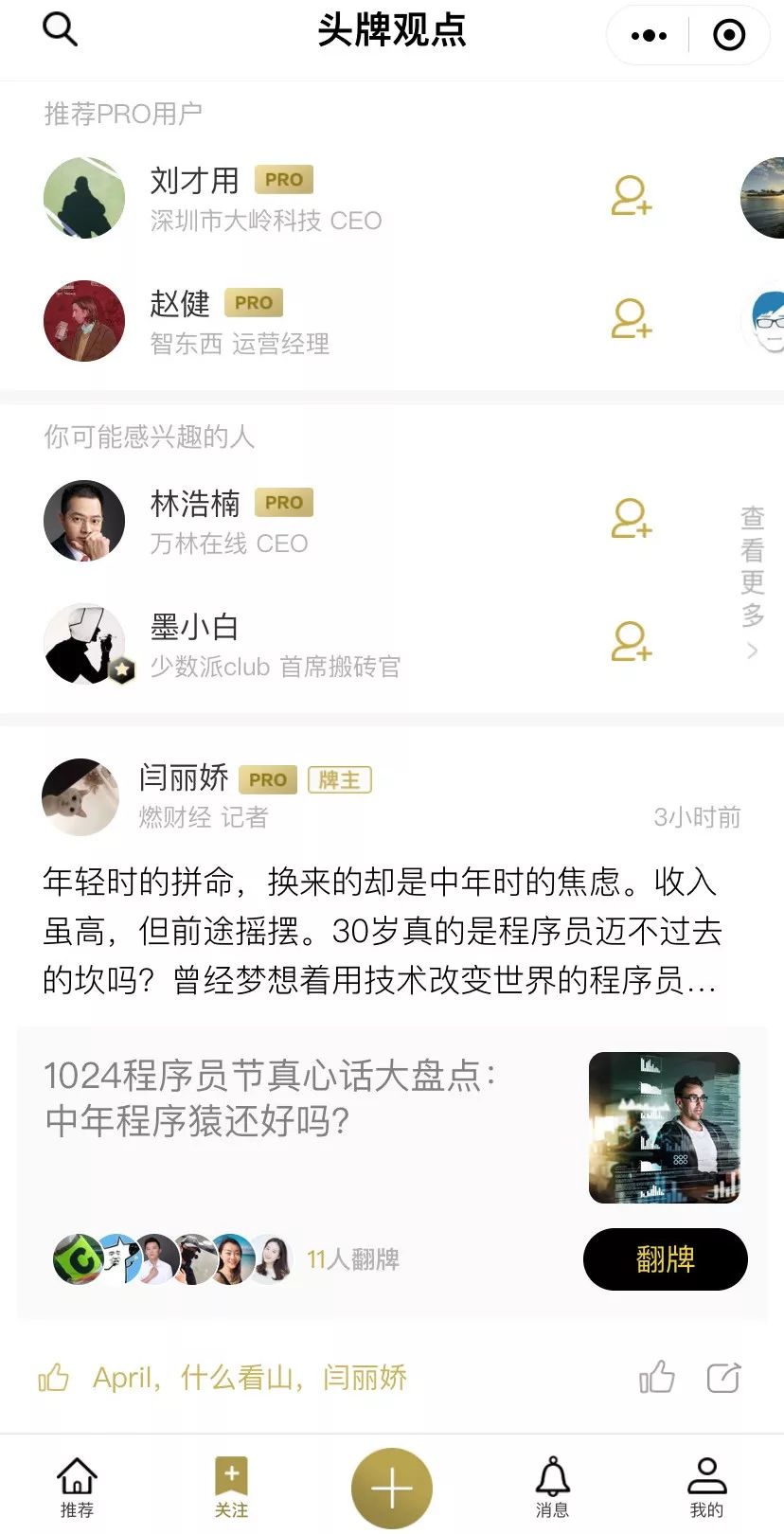
Task: Open the ellipsis menu in the top bar
Action: point(648,34)
